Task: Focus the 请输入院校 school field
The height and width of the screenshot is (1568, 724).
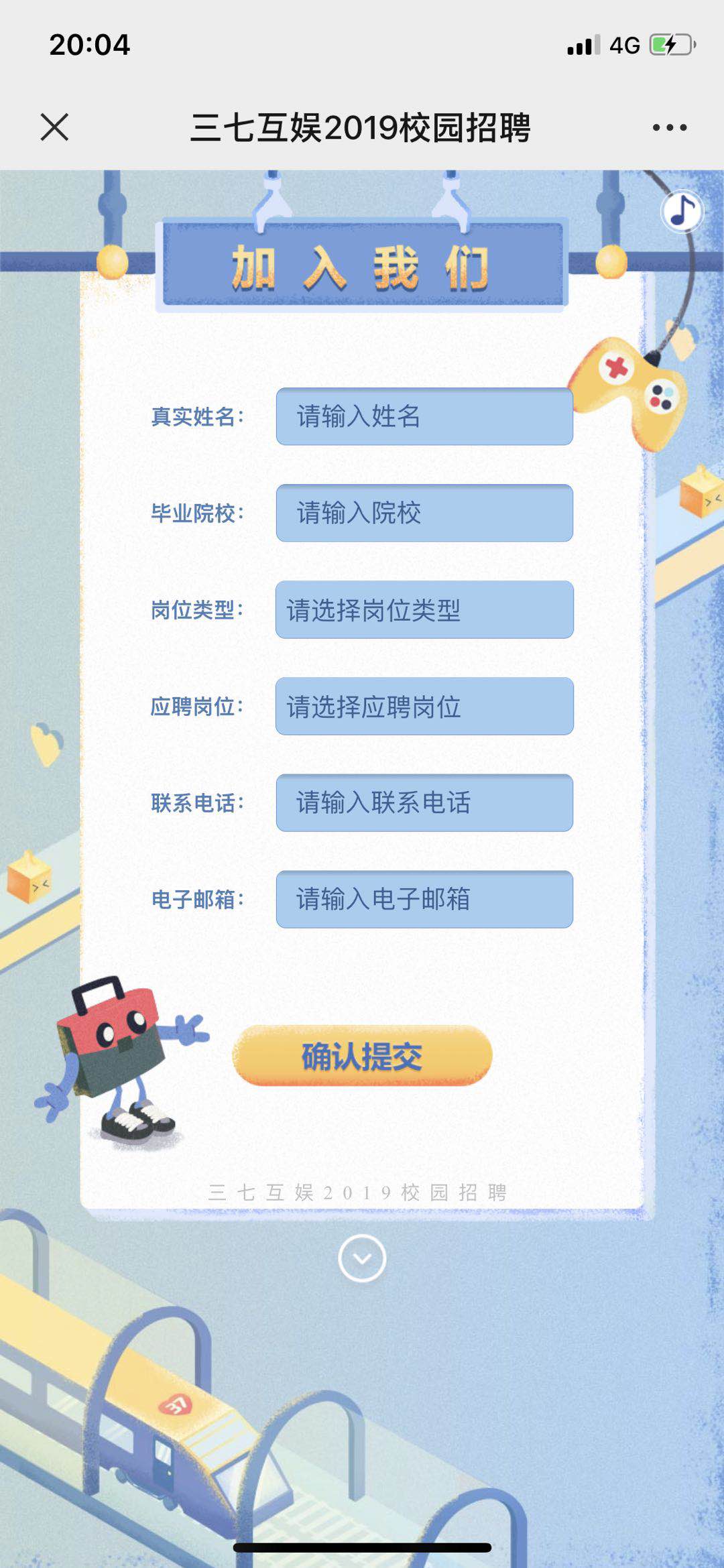Action: coord(424,513)
